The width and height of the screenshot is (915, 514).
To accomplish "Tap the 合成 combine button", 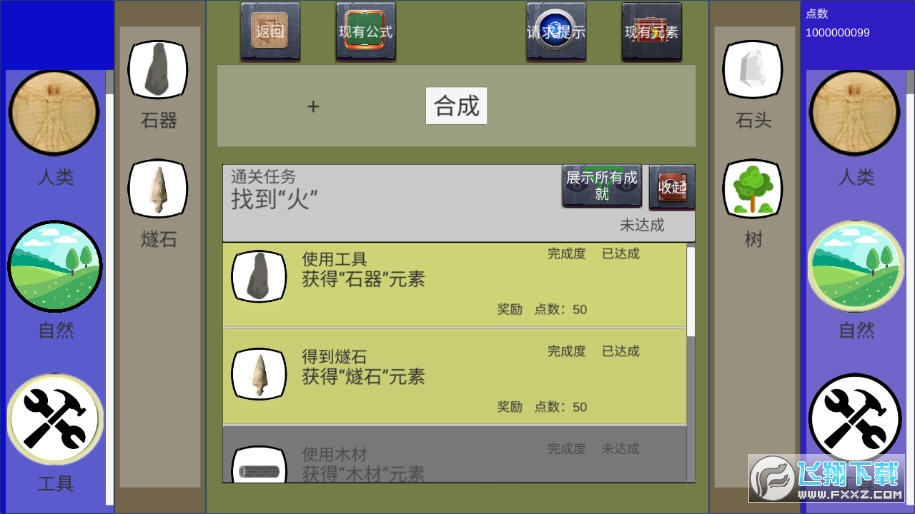I will 456,106.
